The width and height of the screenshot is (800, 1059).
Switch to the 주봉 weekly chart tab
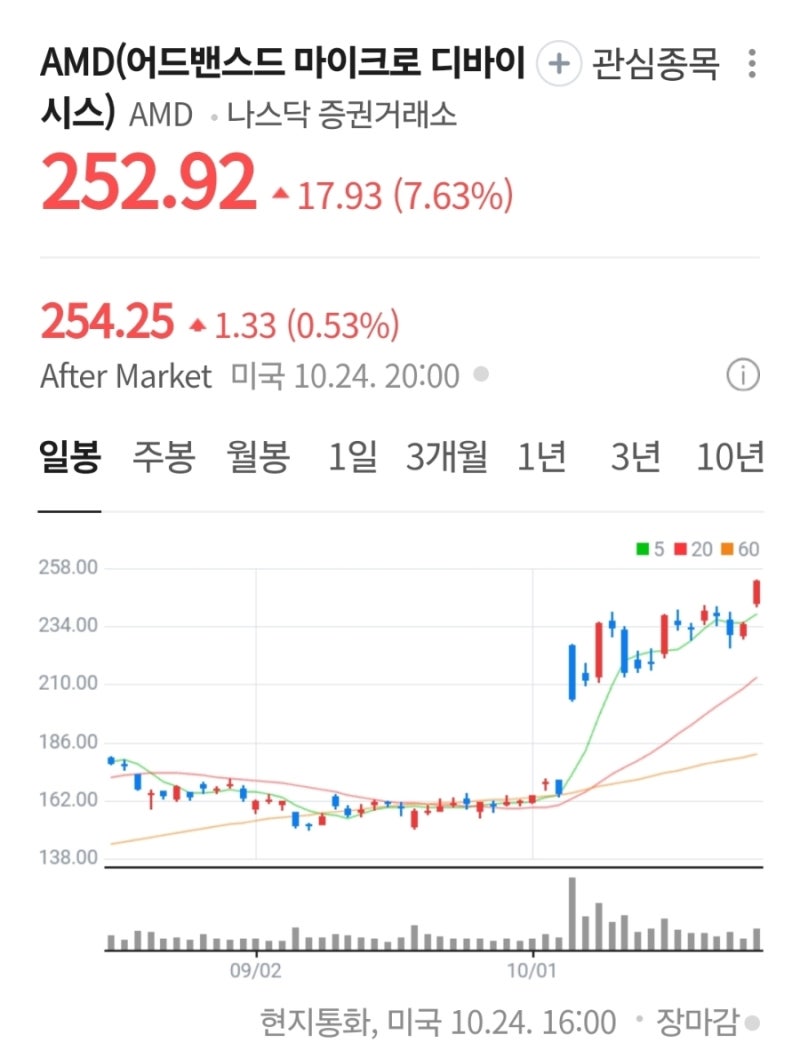click(162, 456)
